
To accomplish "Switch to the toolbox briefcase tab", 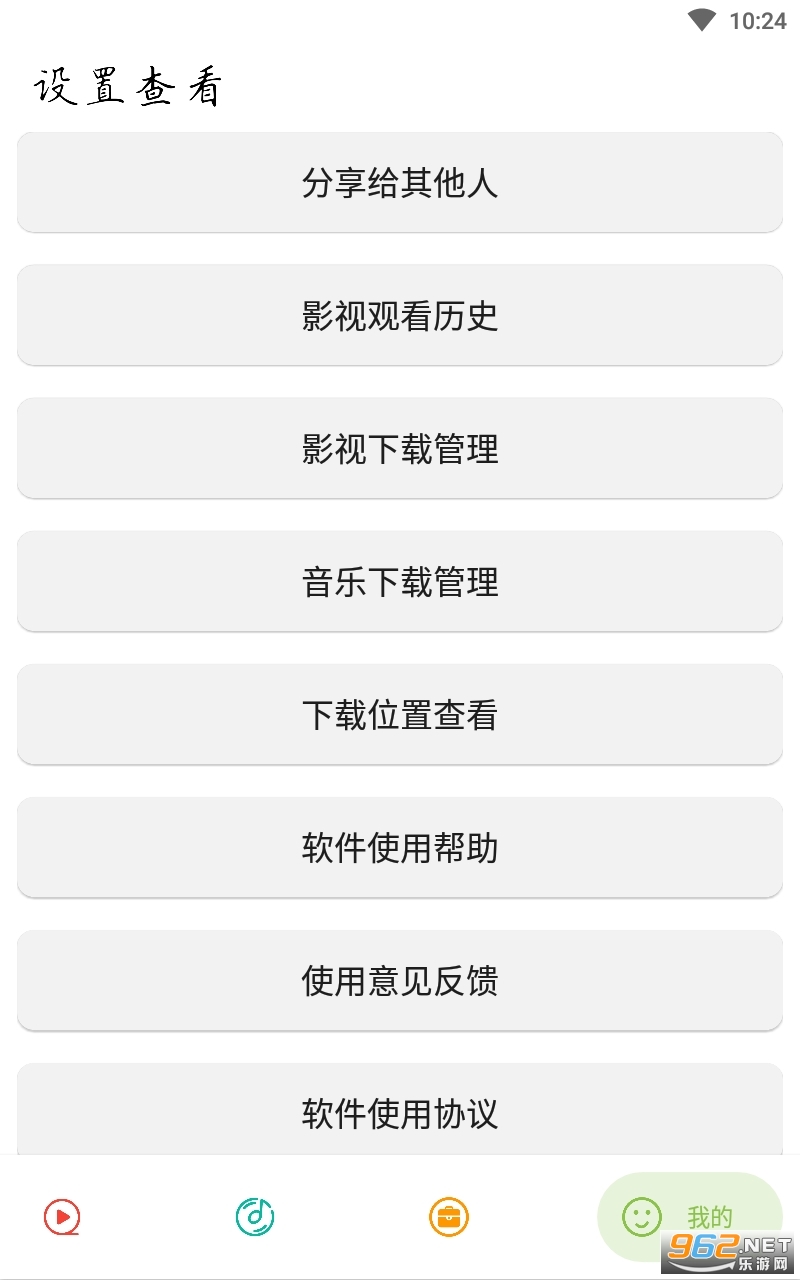I will (x=449, y=1217).
